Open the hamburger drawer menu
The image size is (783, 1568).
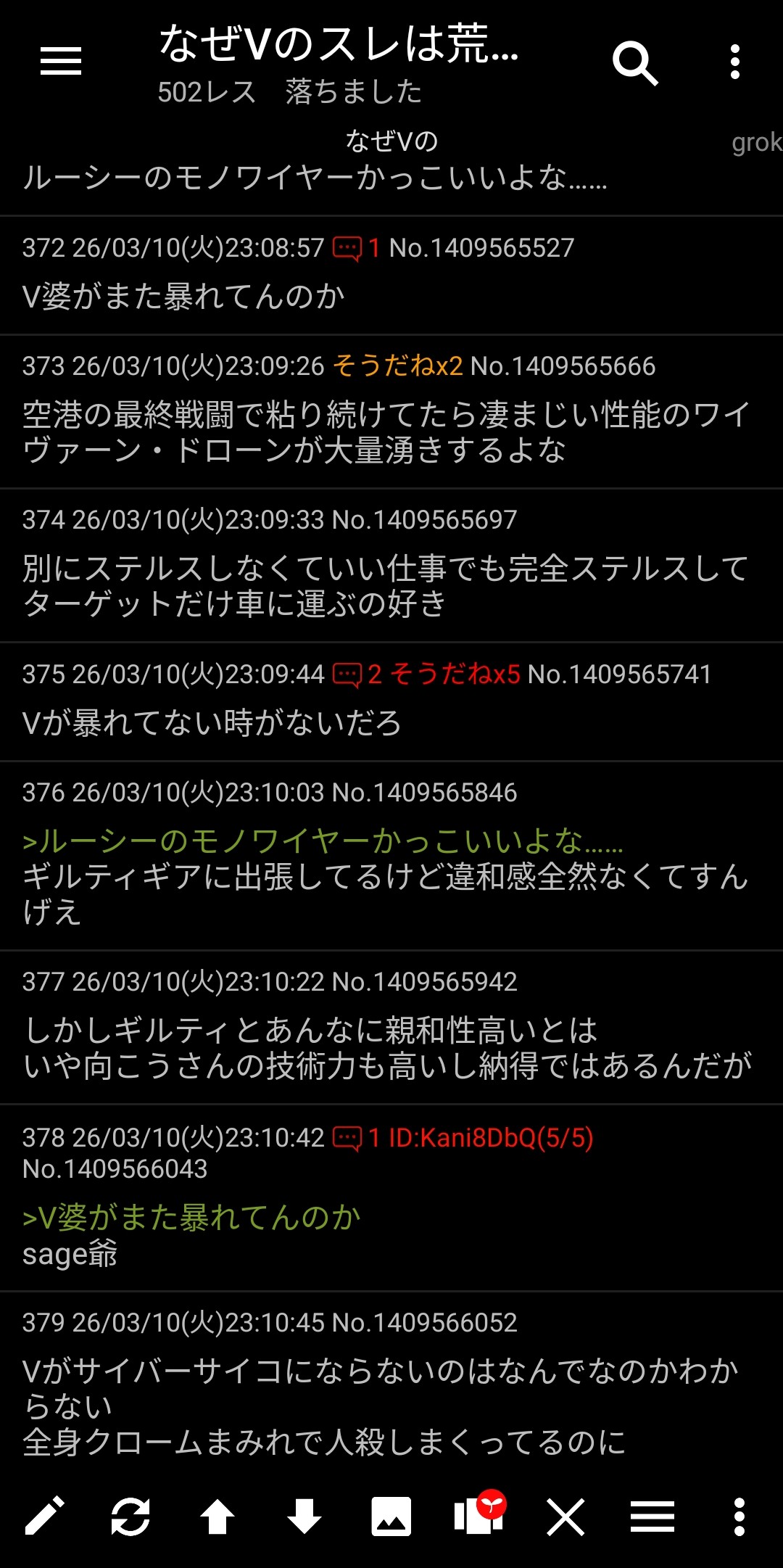pyautogui.click(x=61, y=61)
